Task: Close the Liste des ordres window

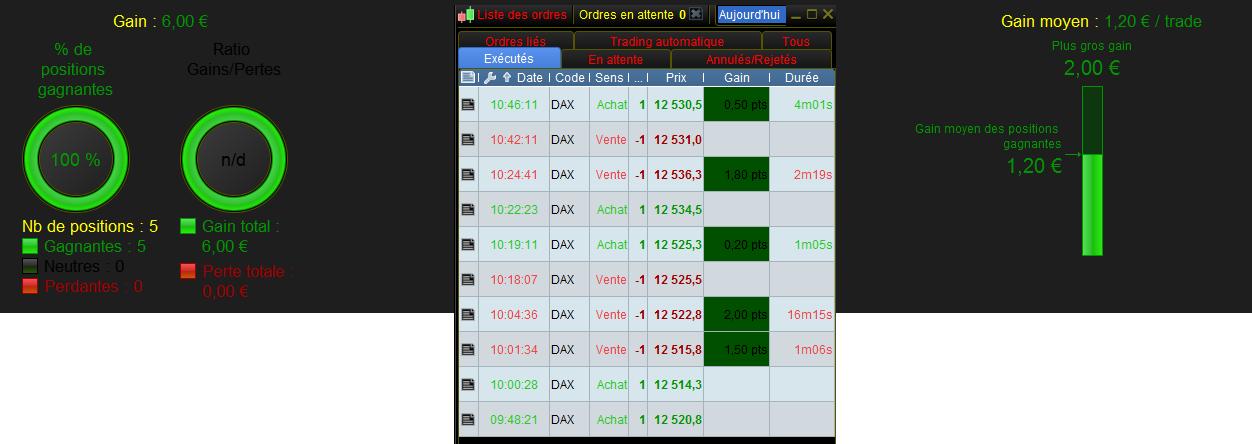Action: pyautogui.click(x=827, y=15)
